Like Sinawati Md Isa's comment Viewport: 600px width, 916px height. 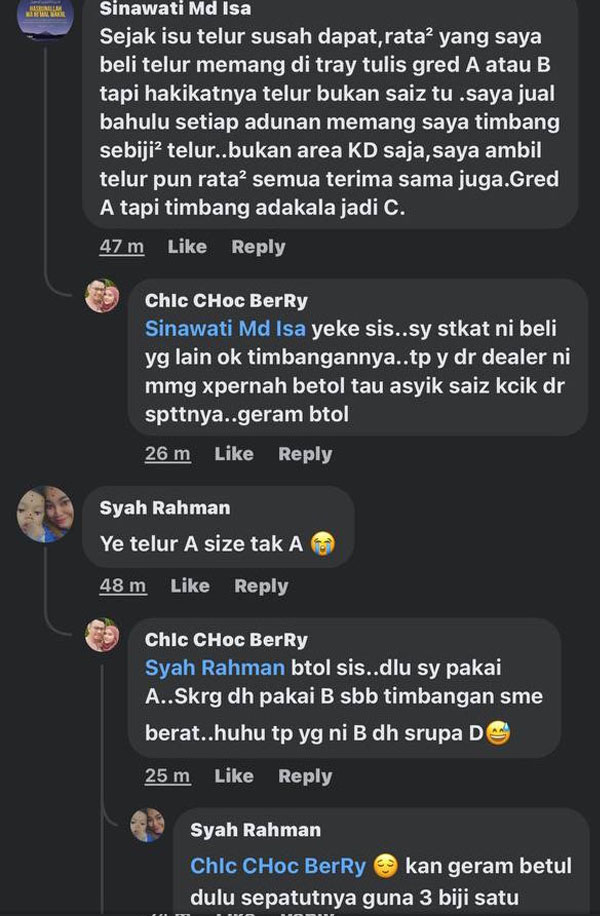coord(187,247)
